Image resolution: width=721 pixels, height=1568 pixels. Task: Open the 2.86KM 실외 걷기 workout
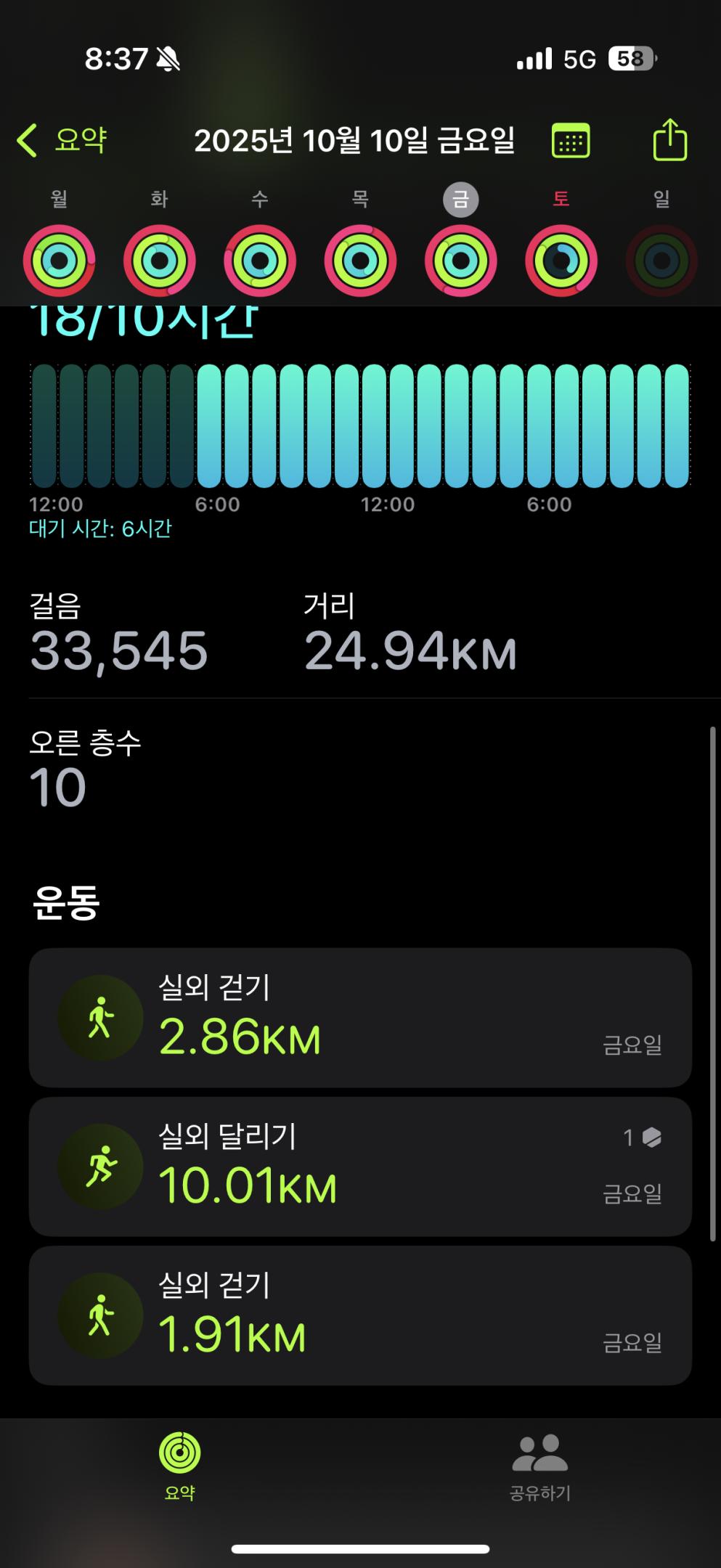tap(360, 1017)
